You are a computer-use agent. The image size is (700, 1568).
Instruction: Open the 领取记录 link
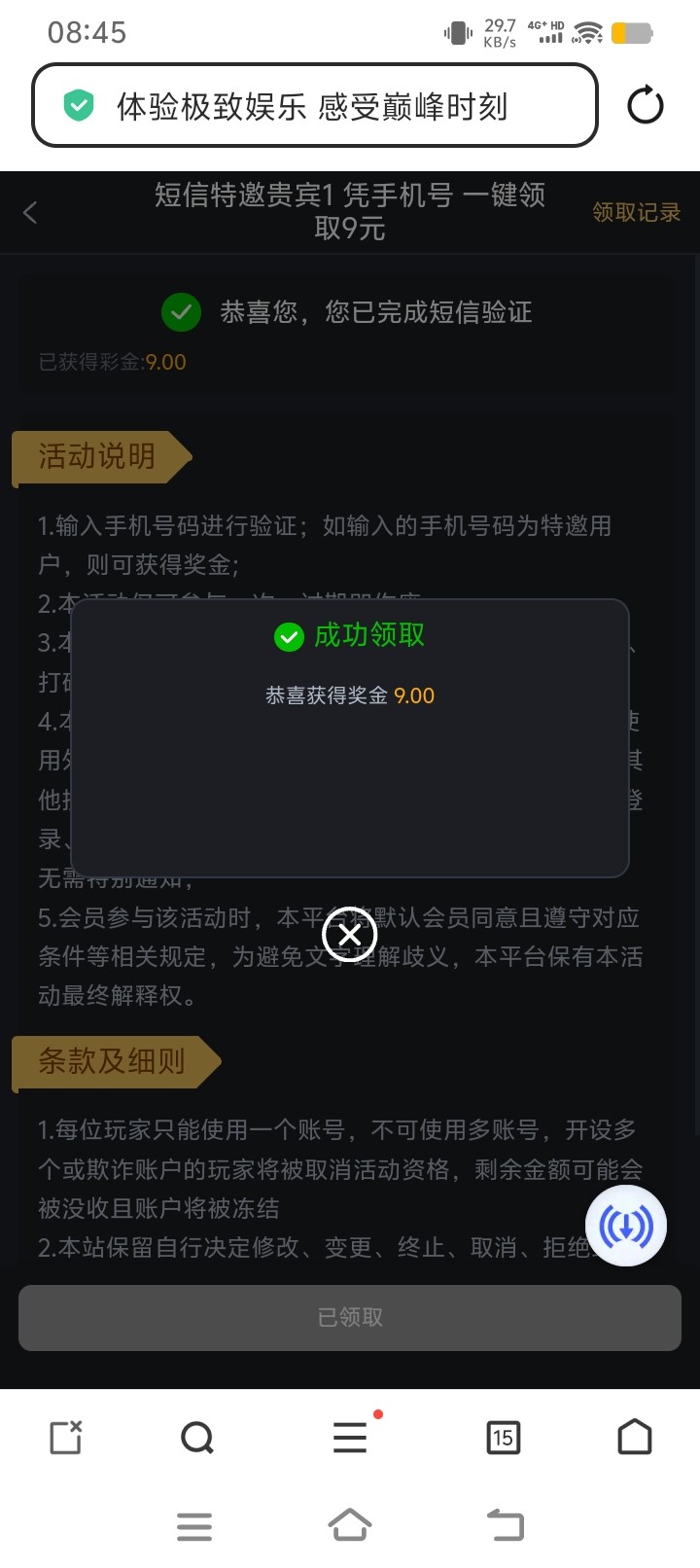[635, 212]
